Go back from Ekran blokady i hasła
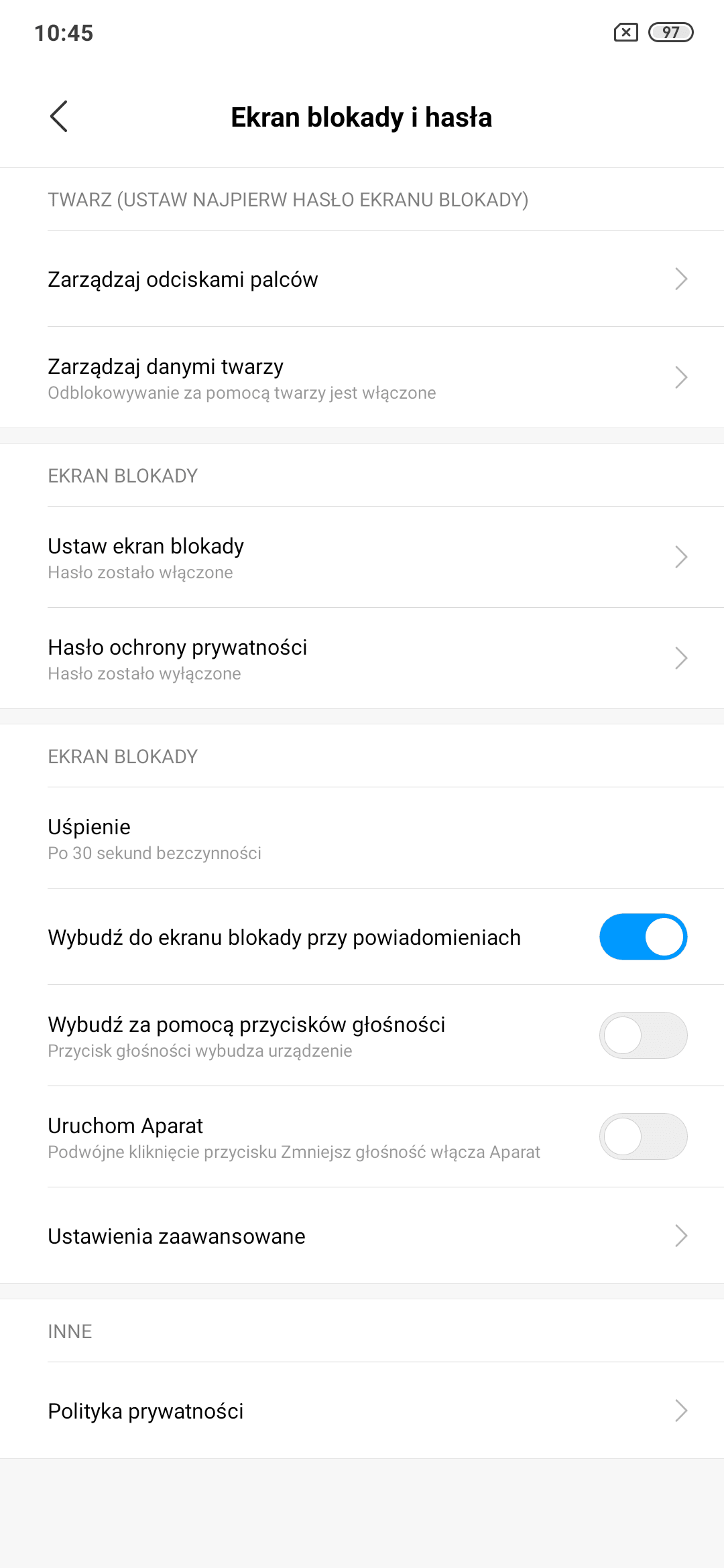Image resolution: width=724 pixels, height=1568 pixels. 59,117
